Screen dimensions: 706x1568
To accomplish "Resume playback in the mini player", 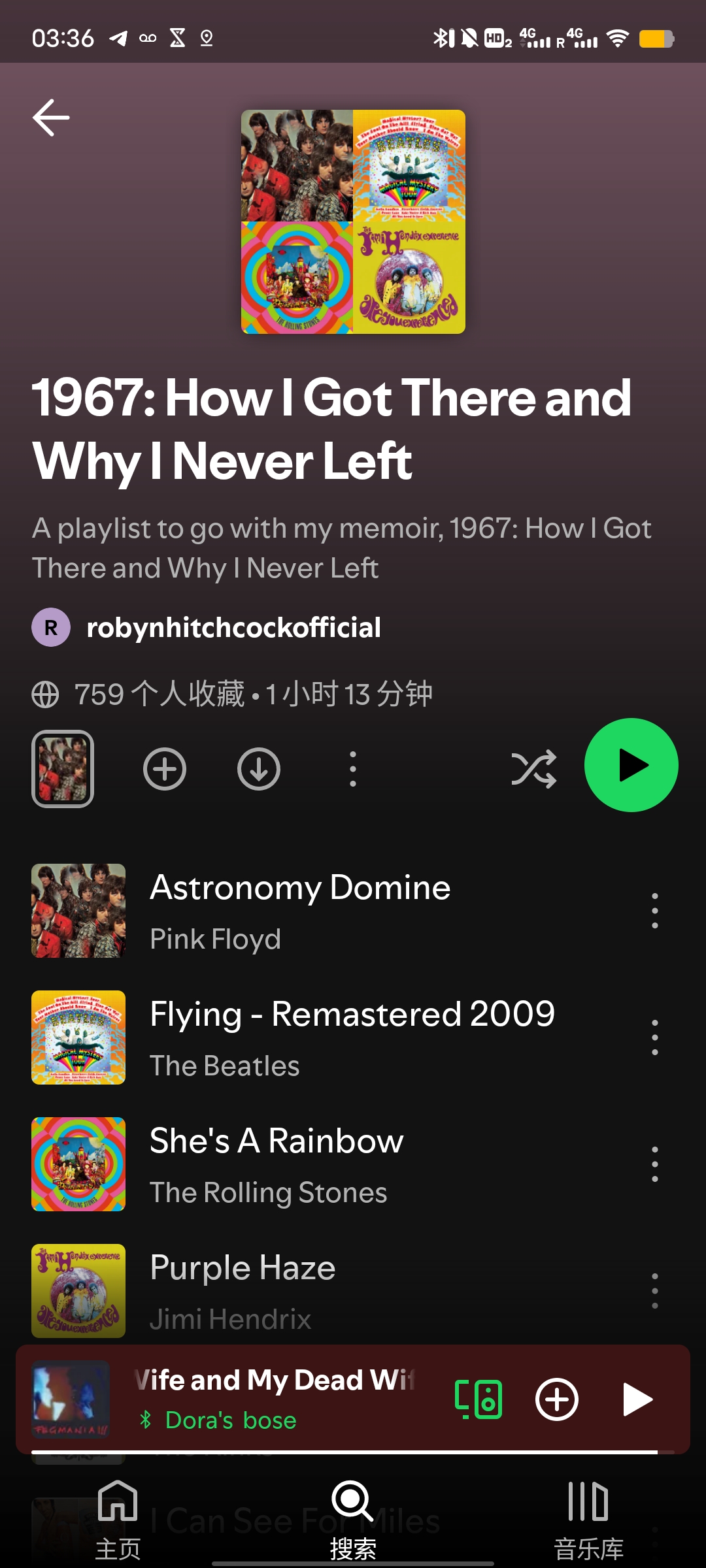I will click(637, 1399).
